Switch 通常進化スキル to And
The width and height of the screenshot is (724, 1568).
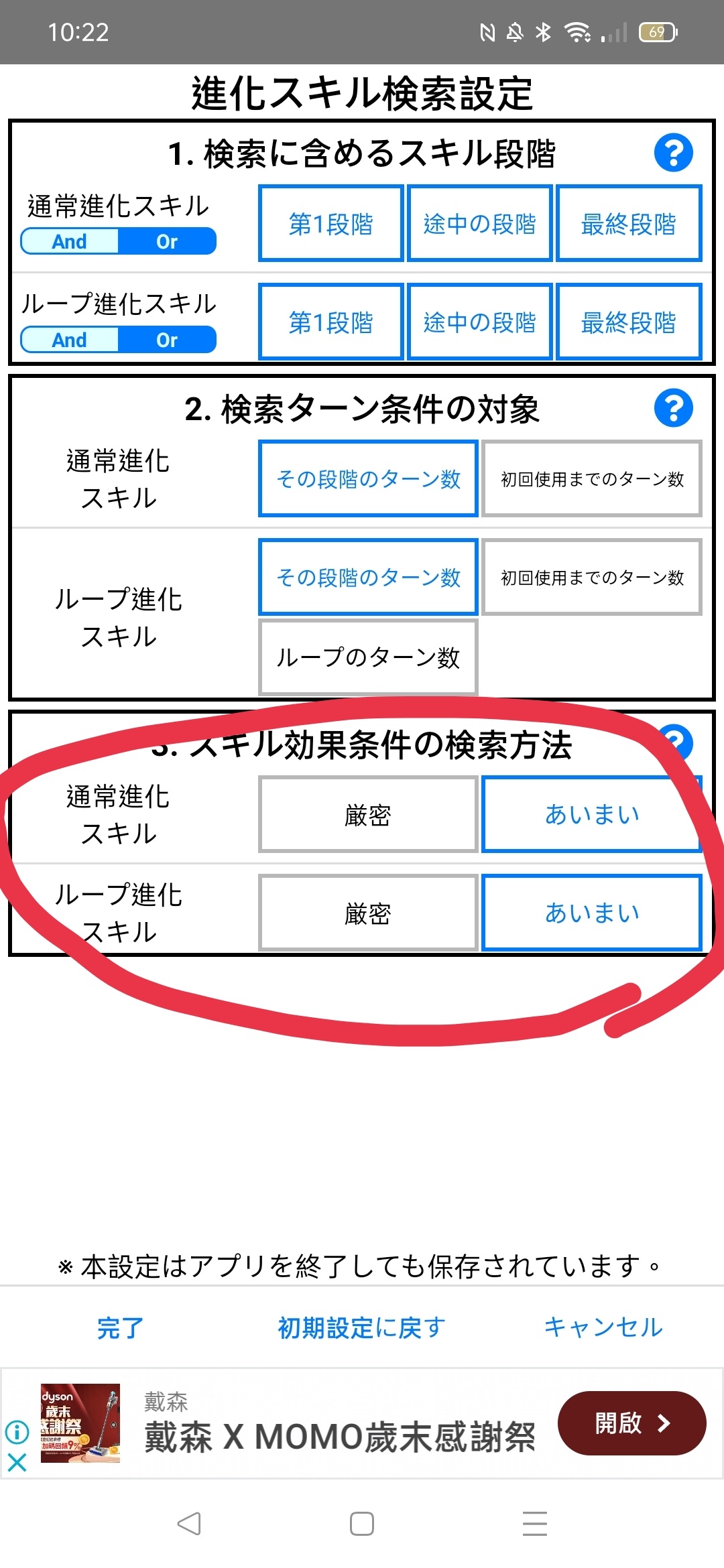coord(70,241)
